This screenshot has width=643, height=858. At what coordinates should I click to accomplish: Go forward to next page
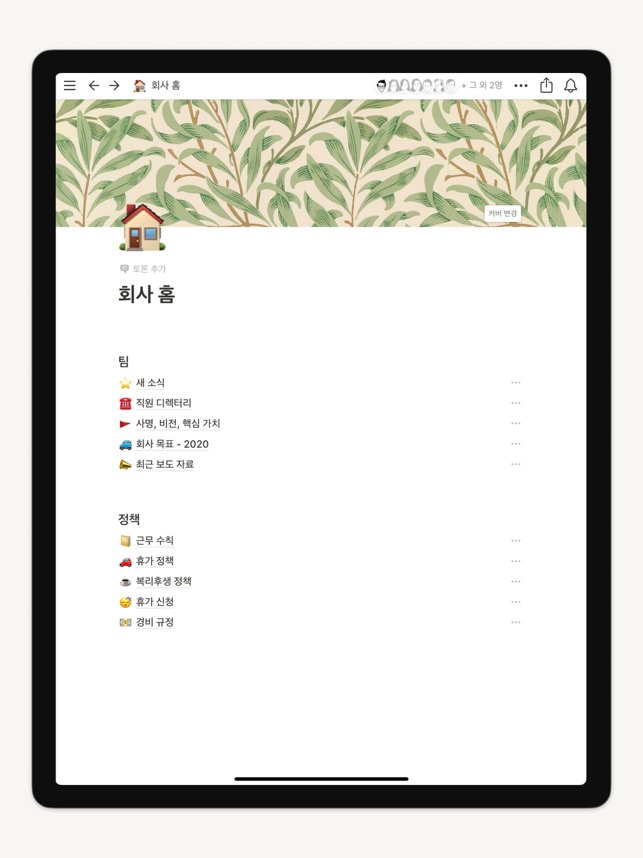click(x=114, y=86)
